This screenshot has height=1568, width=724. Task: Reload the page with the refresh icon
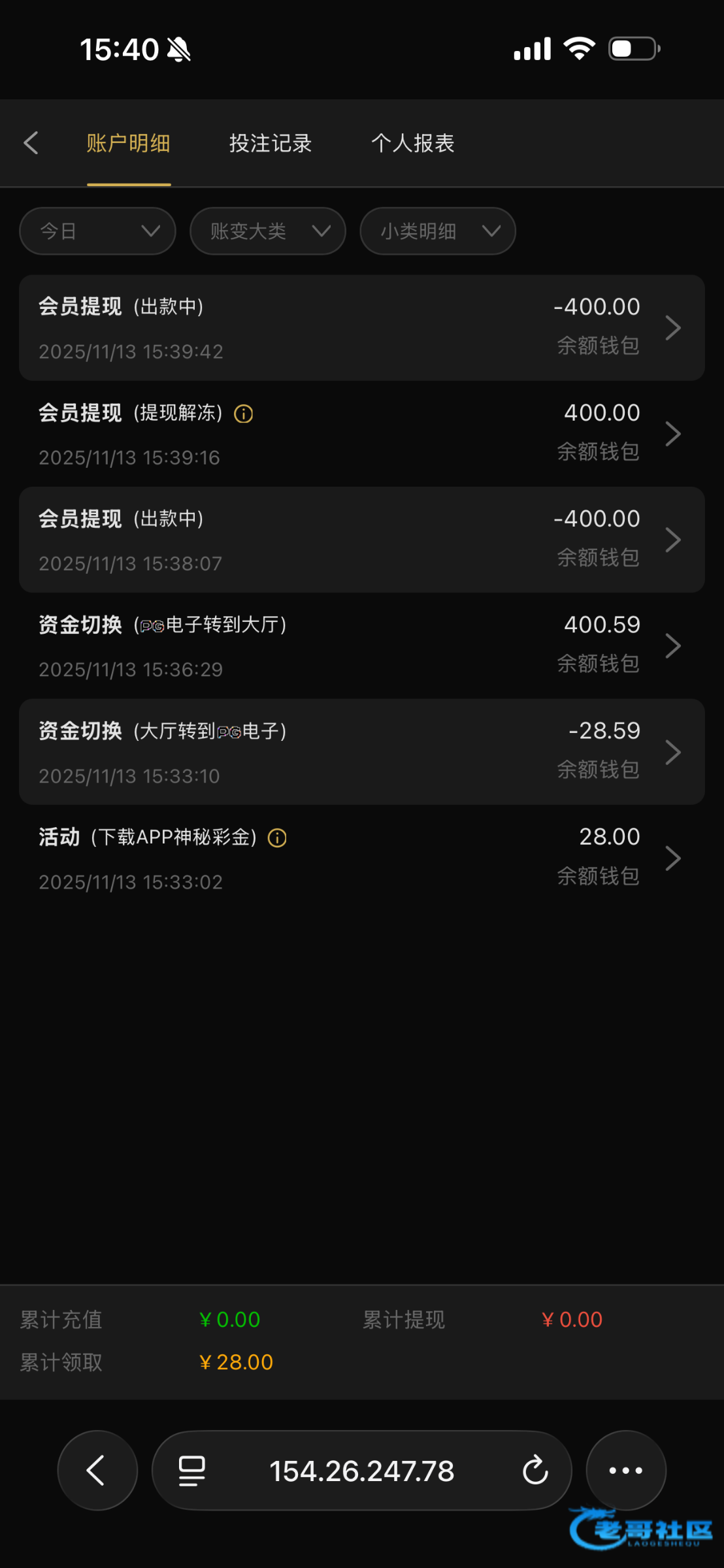pyautogui.click(x=535, y=1471)
